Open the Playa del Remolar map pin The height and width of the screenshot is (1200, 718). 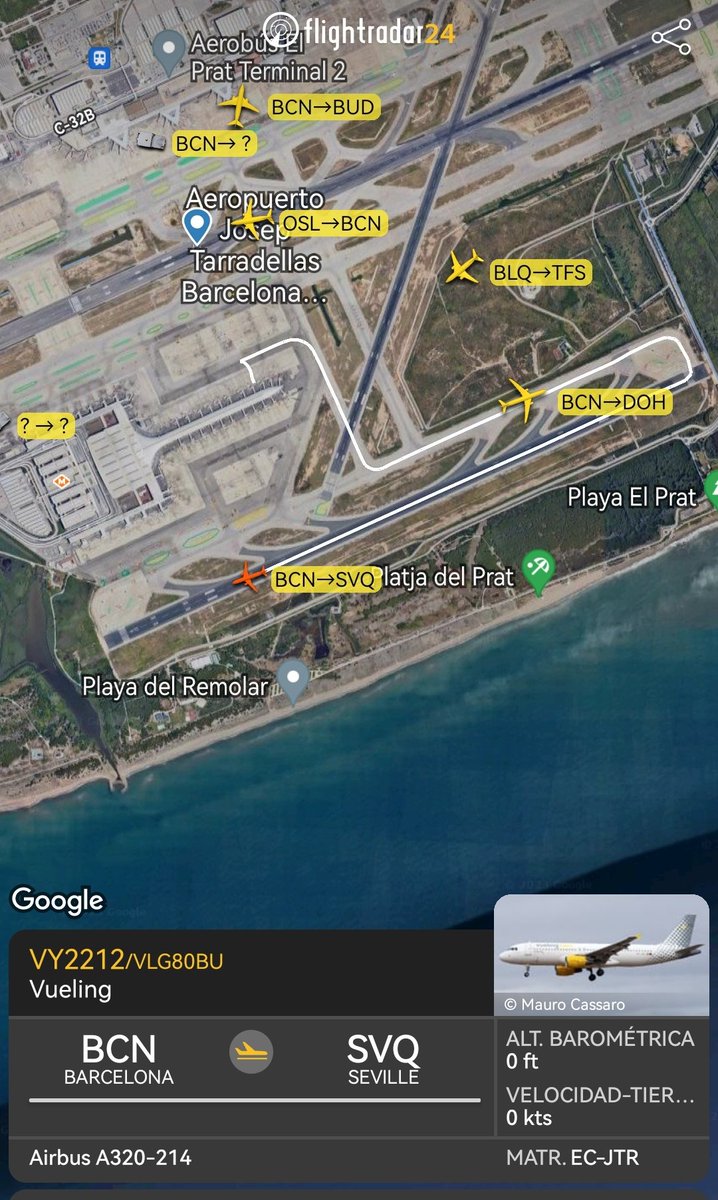coord(293,680)
